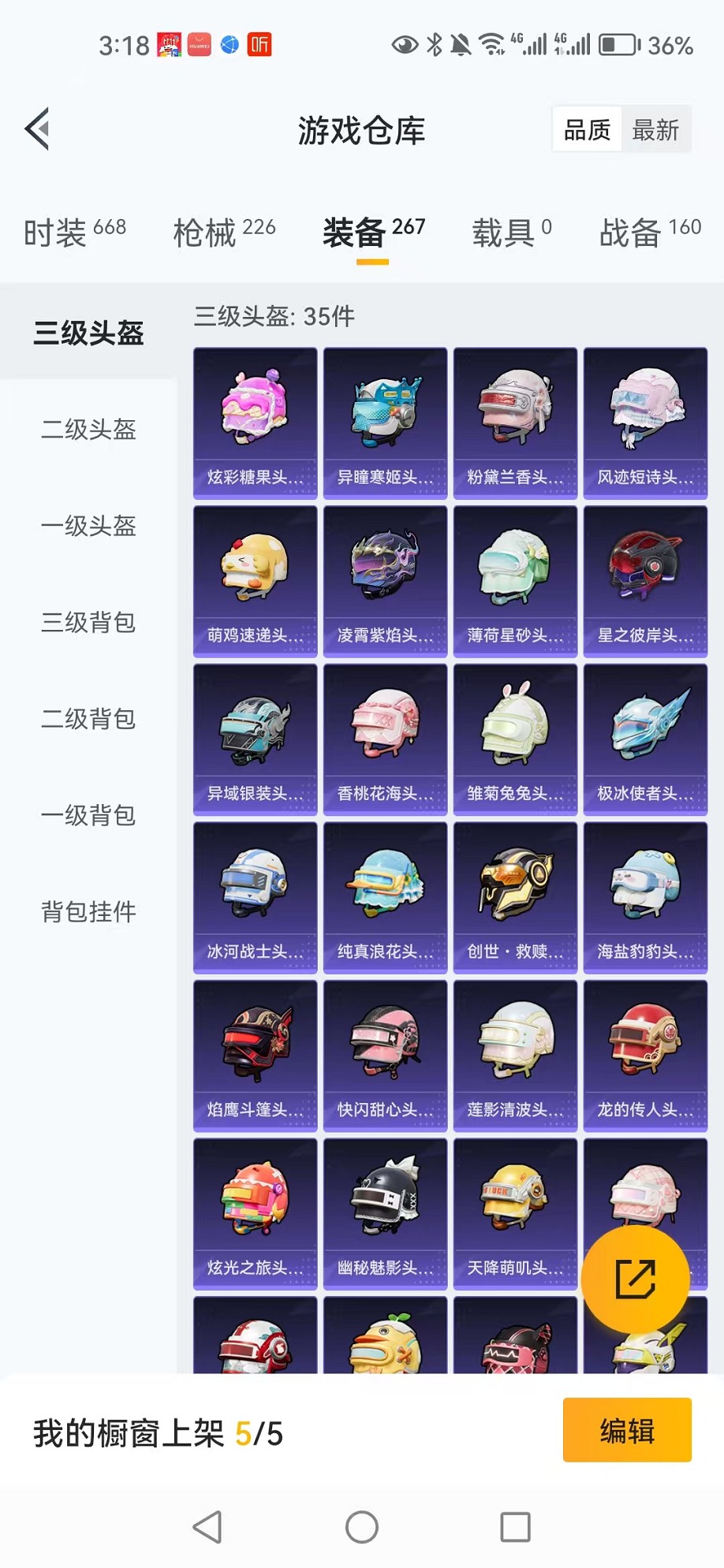Image resolution: width=724 pixels, height=1568 pixels.
Task: Open the 战备 tab
Action: 649,233
